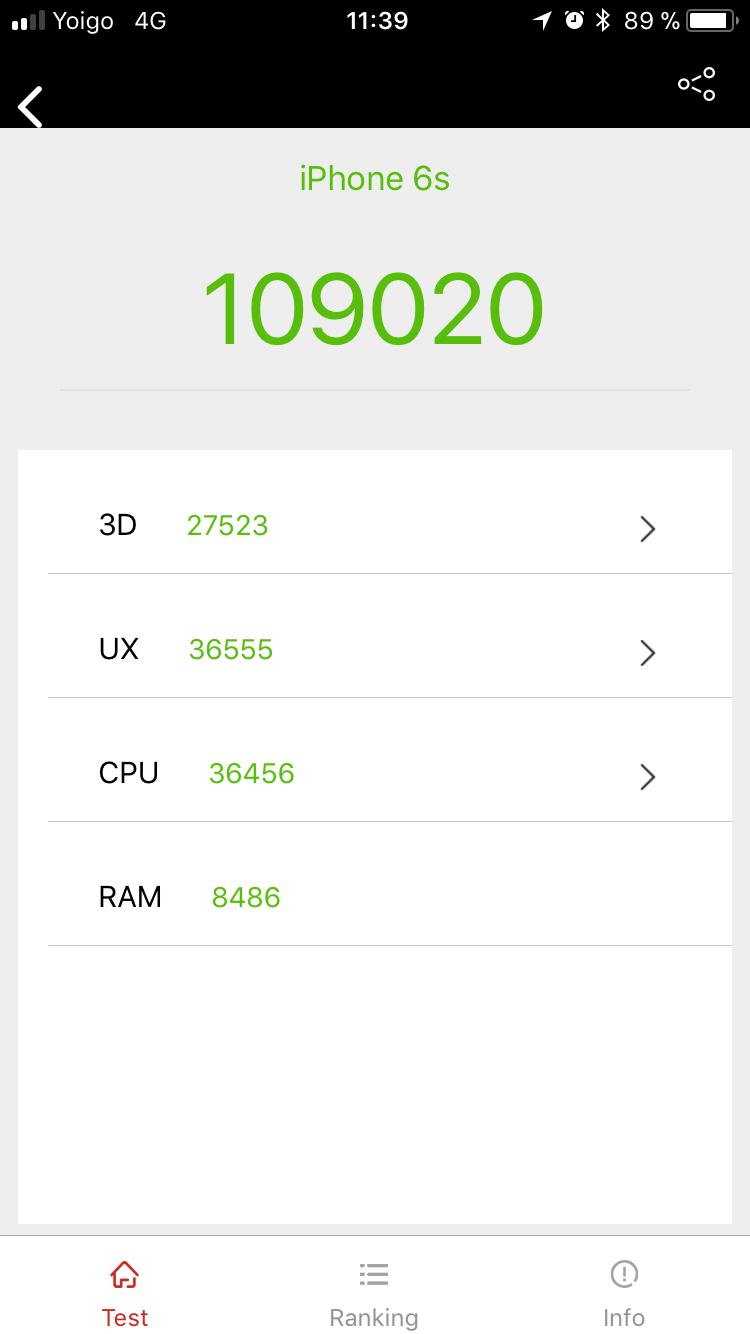Open the Info tab
Viewport: 750px width, 1334px height.
(x=624, y=1294)
